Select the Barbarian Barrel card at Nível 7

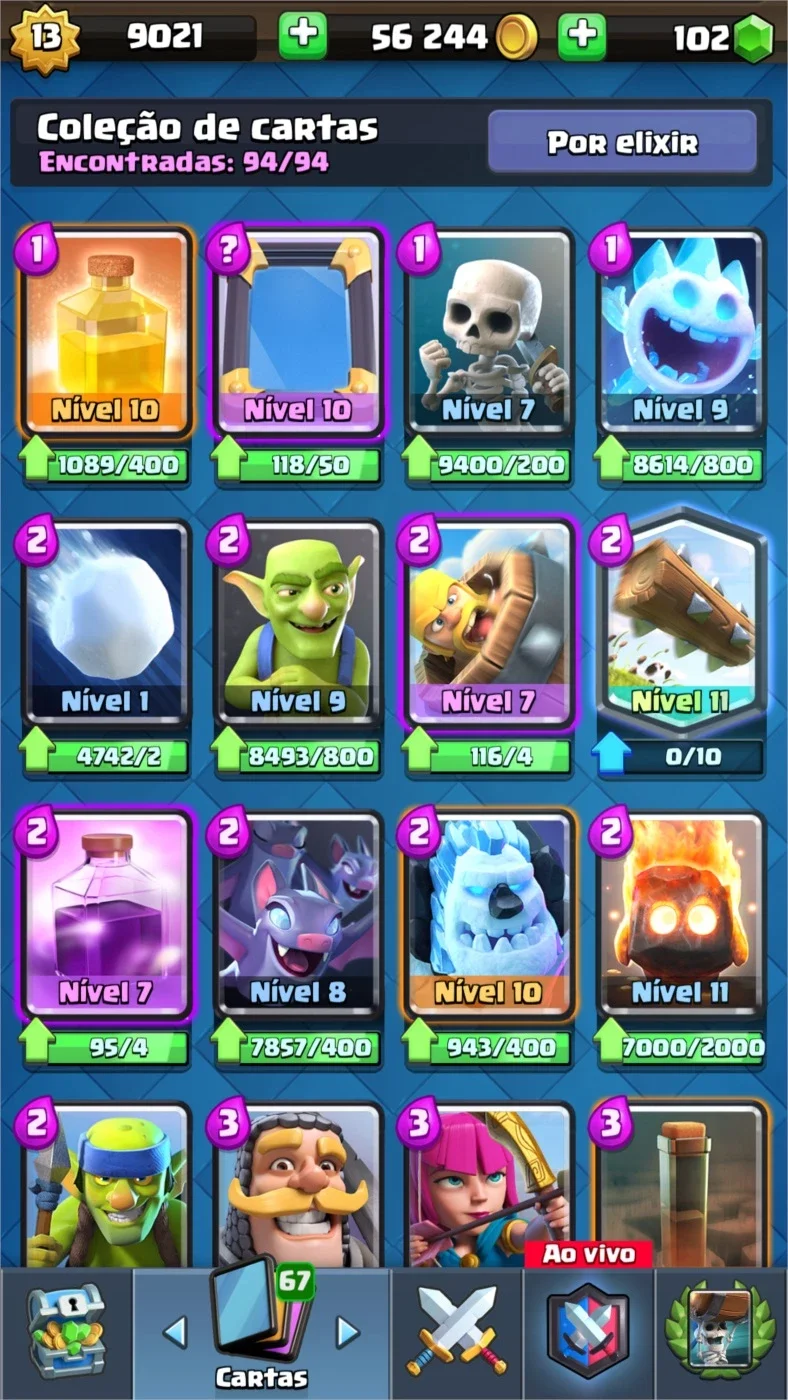pyautogui.click(x=488, y=624)
